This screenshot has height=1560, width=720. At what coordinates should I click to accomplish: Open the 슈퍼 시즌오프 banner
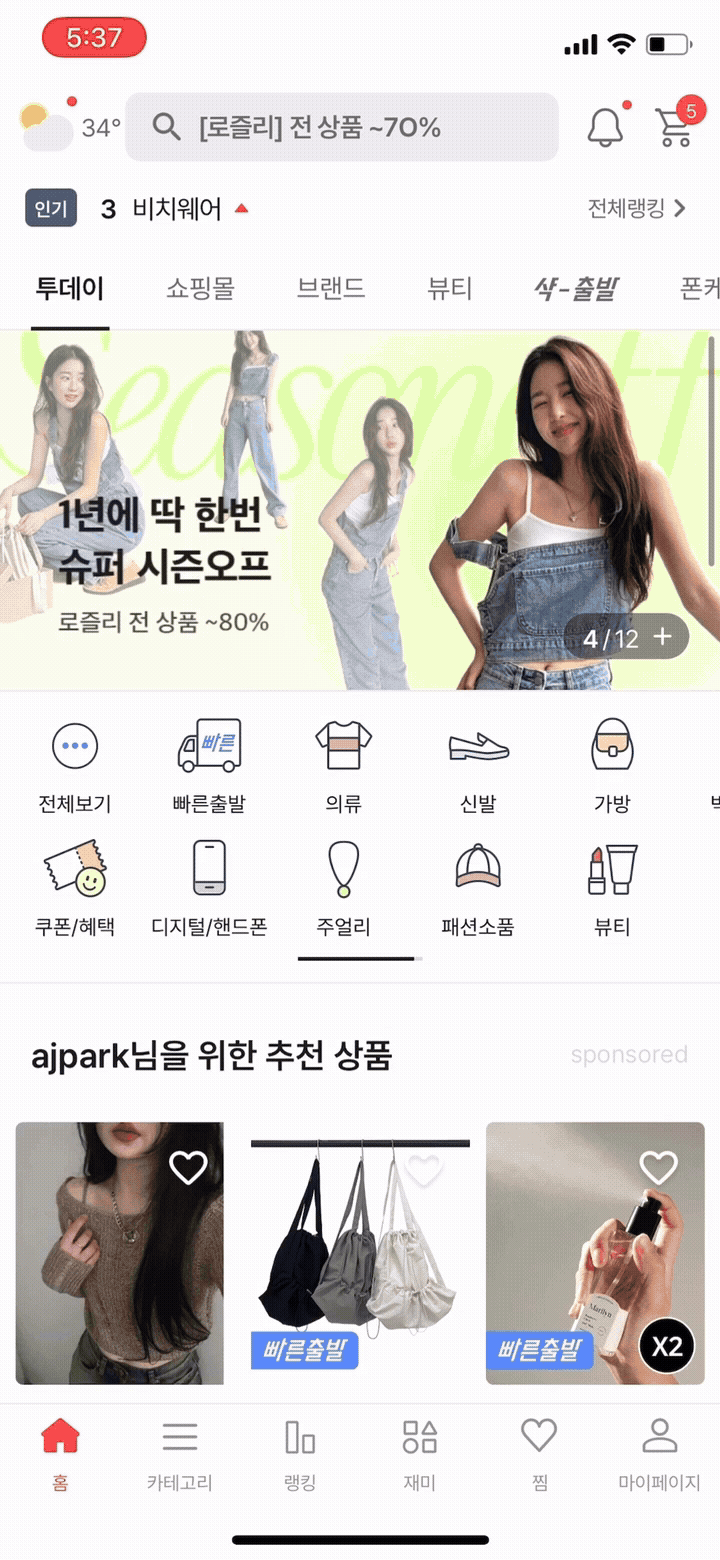click(x=300, y=510)
